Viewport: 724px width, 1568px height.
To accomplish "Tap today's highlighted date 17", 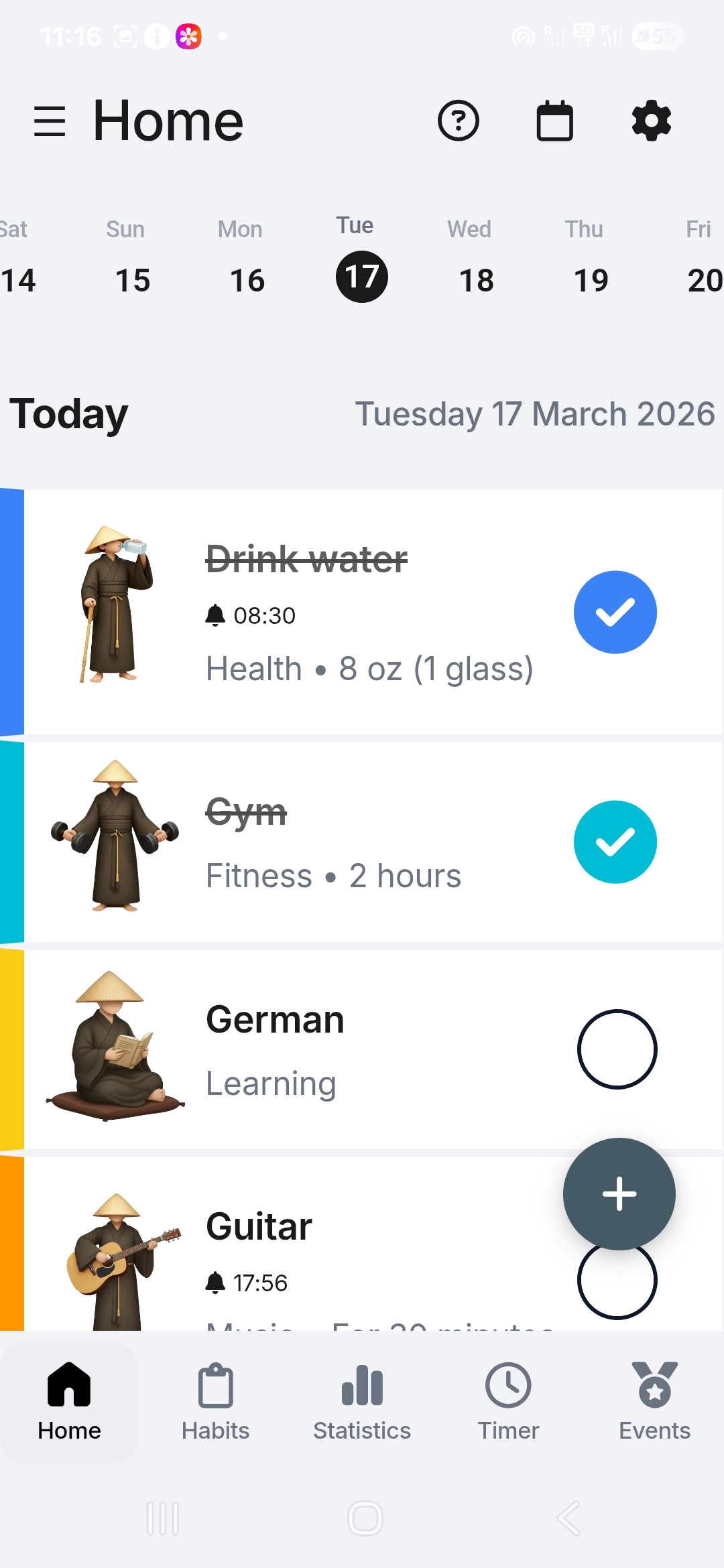I will pyautogui.click(x=362, y=275).
